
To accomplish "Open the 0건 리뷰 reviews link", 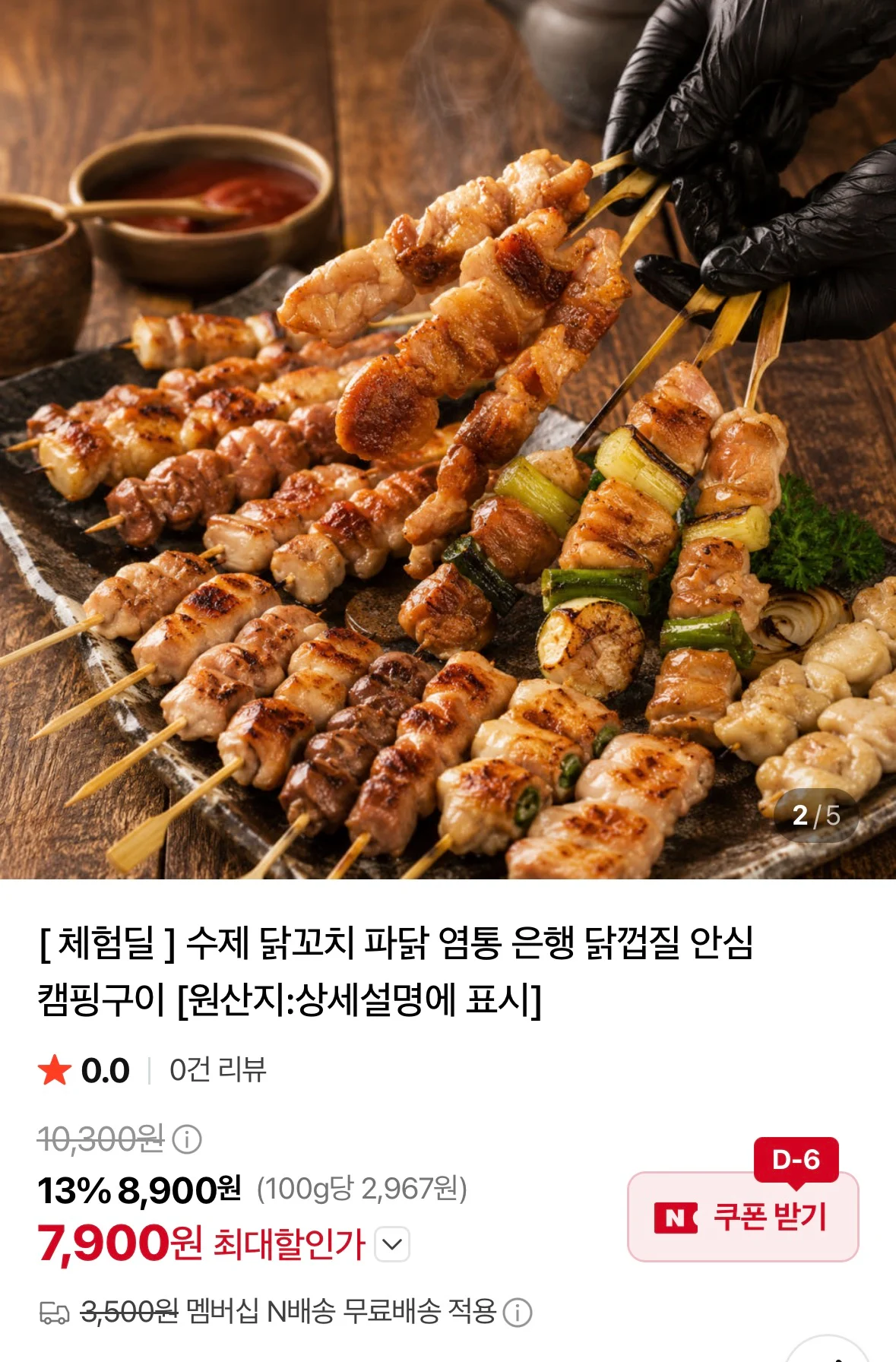I will (217, 1070).
